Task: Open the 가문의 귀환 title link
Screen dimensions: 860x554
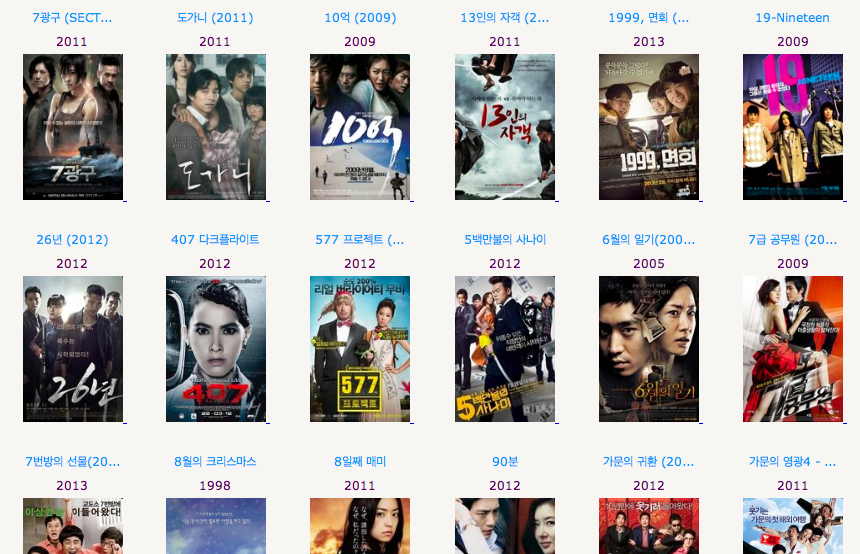Action: 648,462
